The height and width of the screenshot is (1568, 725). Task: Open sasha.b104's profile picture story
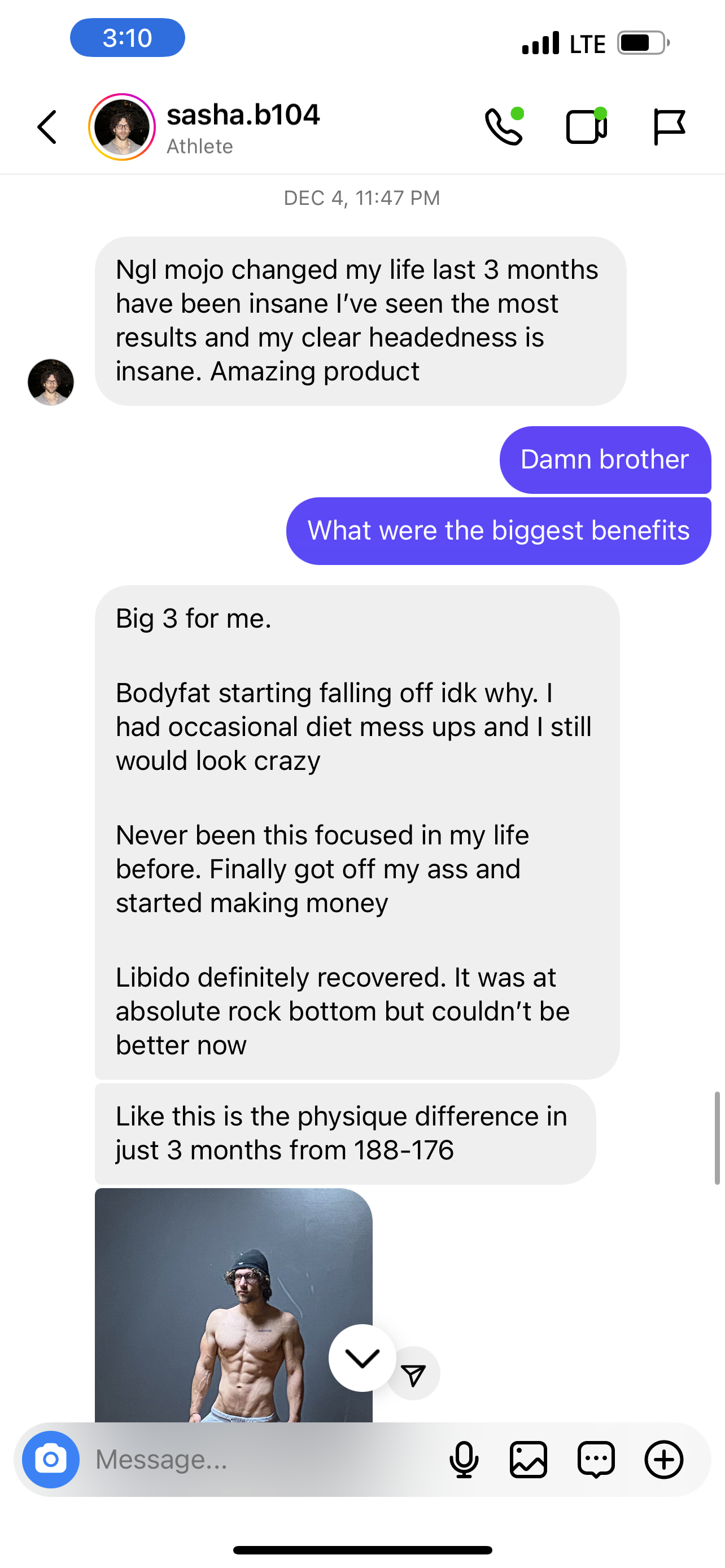[122, 127]
